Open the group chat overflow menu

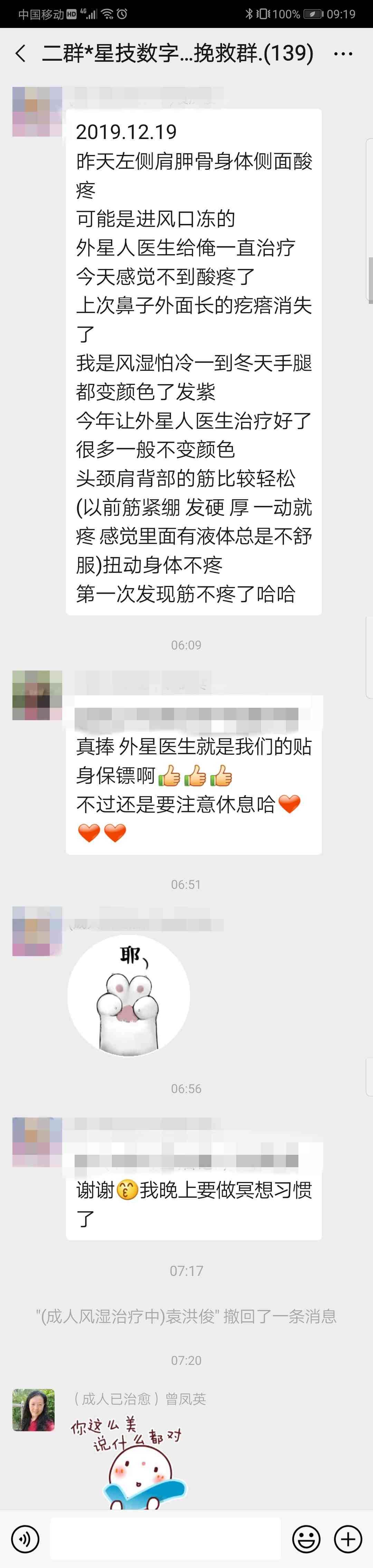(x=343, y=53)
